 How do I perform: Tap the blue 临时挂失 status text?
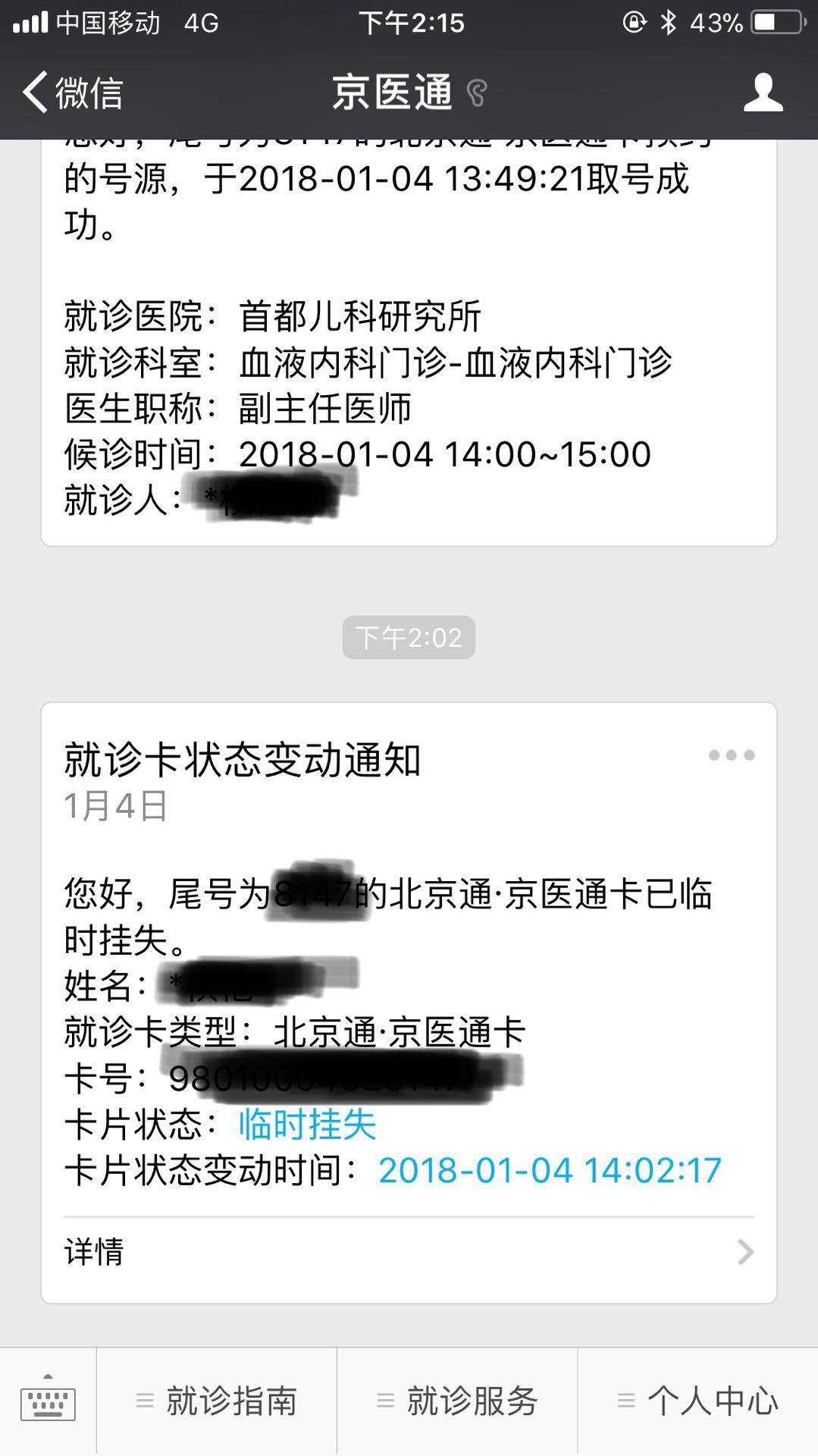[306, 1126]
